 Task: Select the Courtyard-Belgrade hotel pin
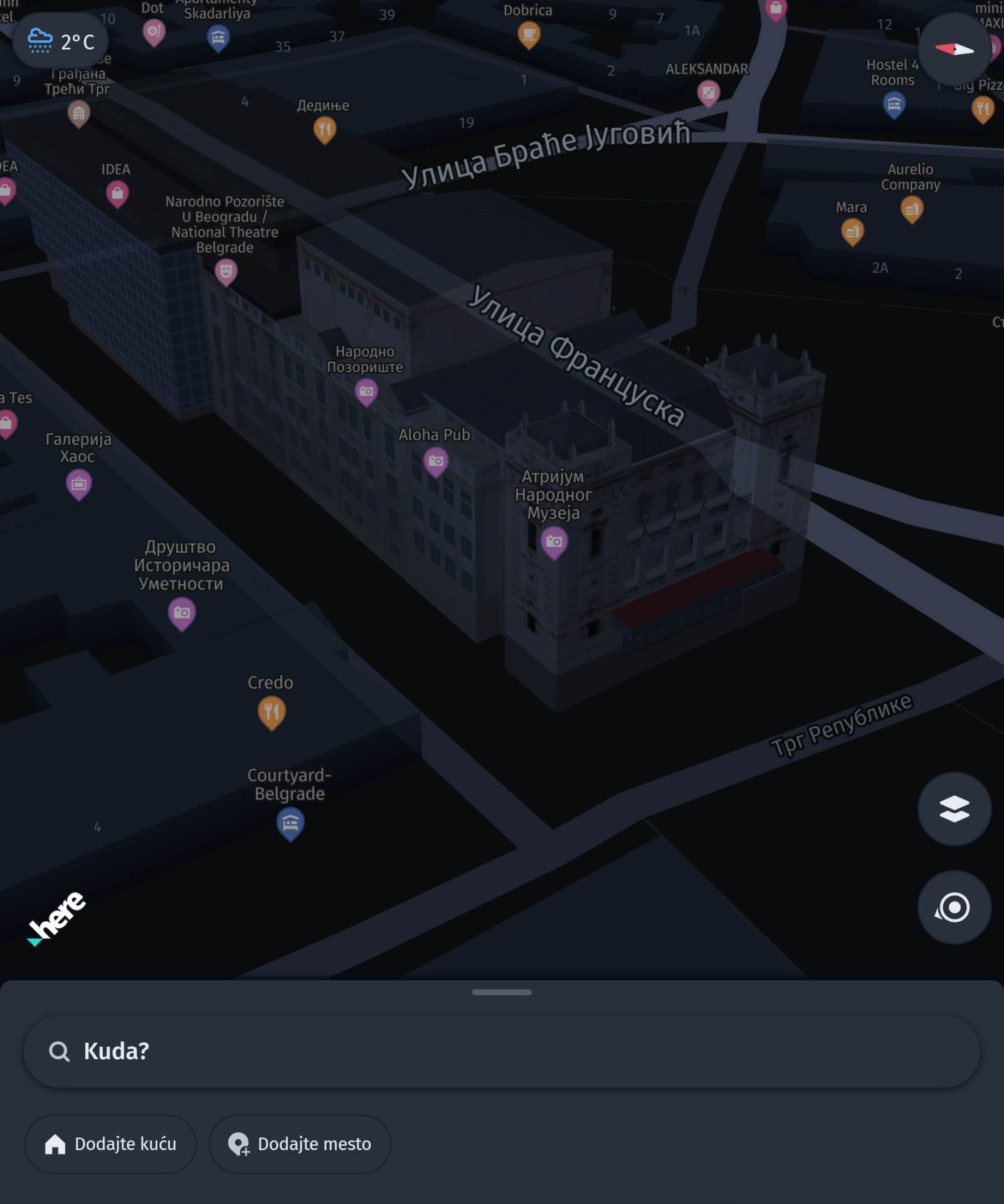(x=290, y=822)
